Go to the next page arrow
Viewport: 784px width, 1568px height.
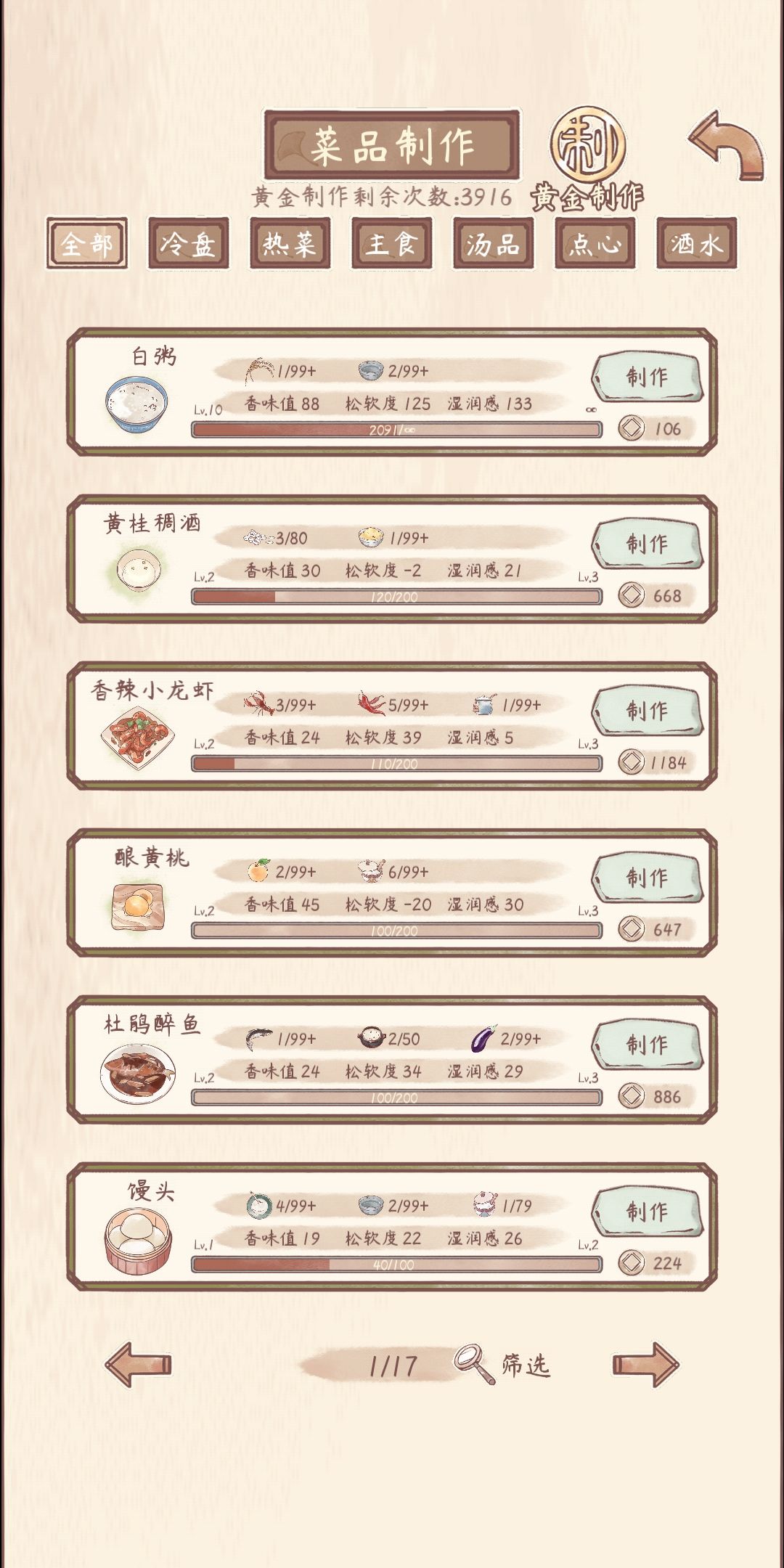click(x=645, y=1364)
